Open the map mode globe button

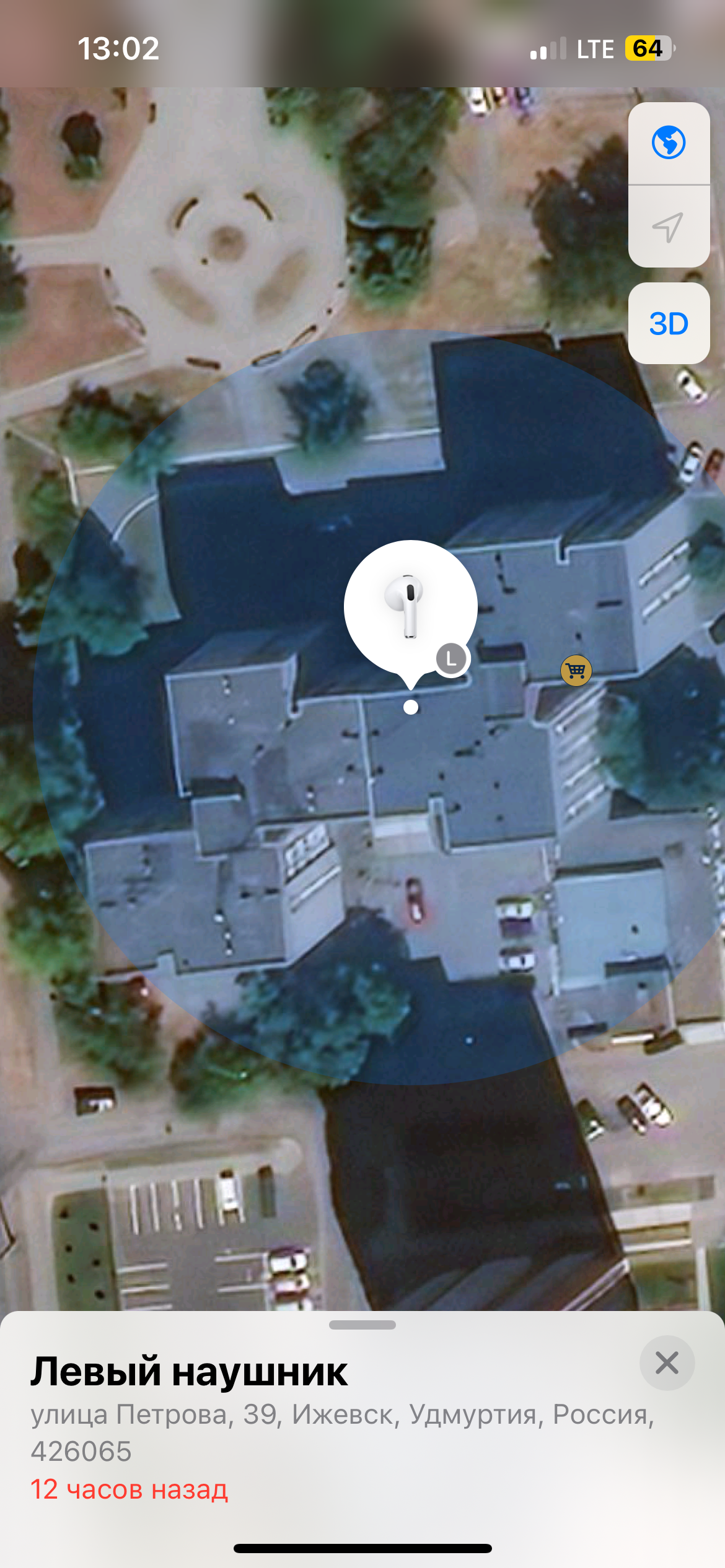click(x=669, y=143)
